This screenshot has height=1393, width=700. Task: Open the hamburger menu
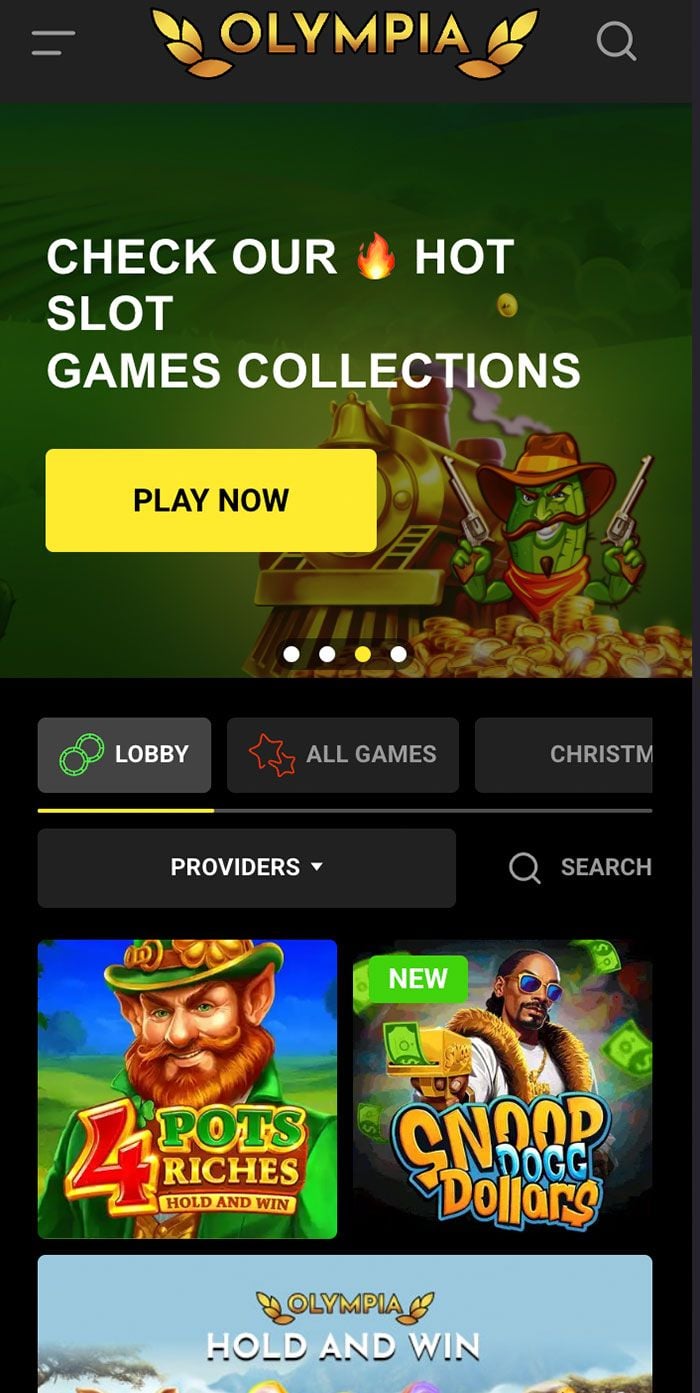tap(53, 43)
